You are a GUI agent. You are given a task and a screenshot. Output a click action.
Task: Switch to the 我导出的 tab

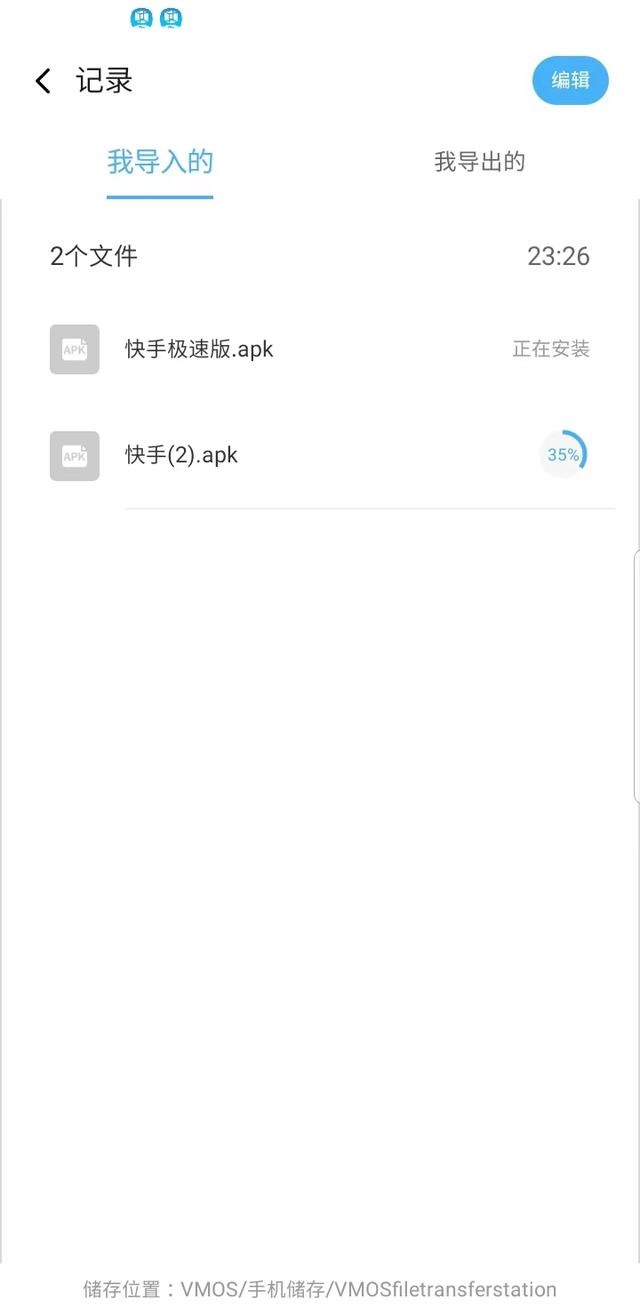coord(479,162)
